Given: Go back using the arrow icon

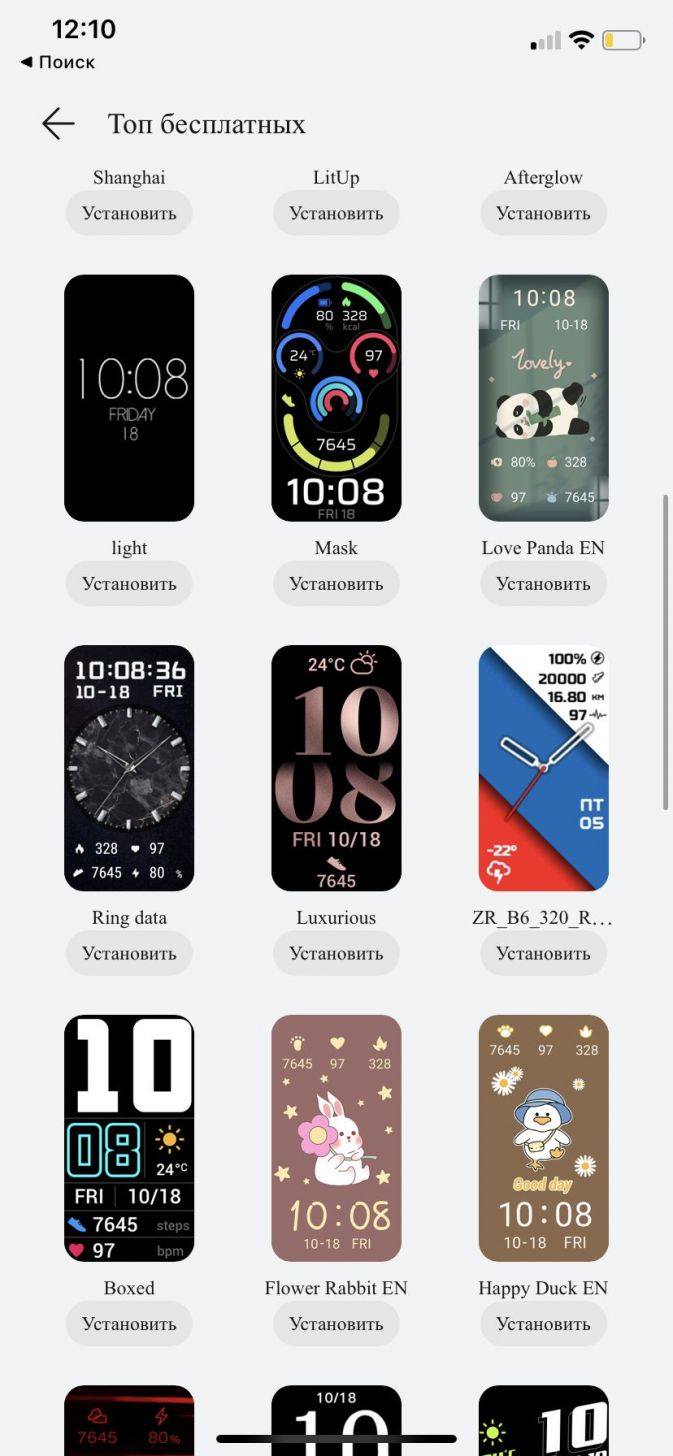Looking at the screenshot, I should click(58, 123).
